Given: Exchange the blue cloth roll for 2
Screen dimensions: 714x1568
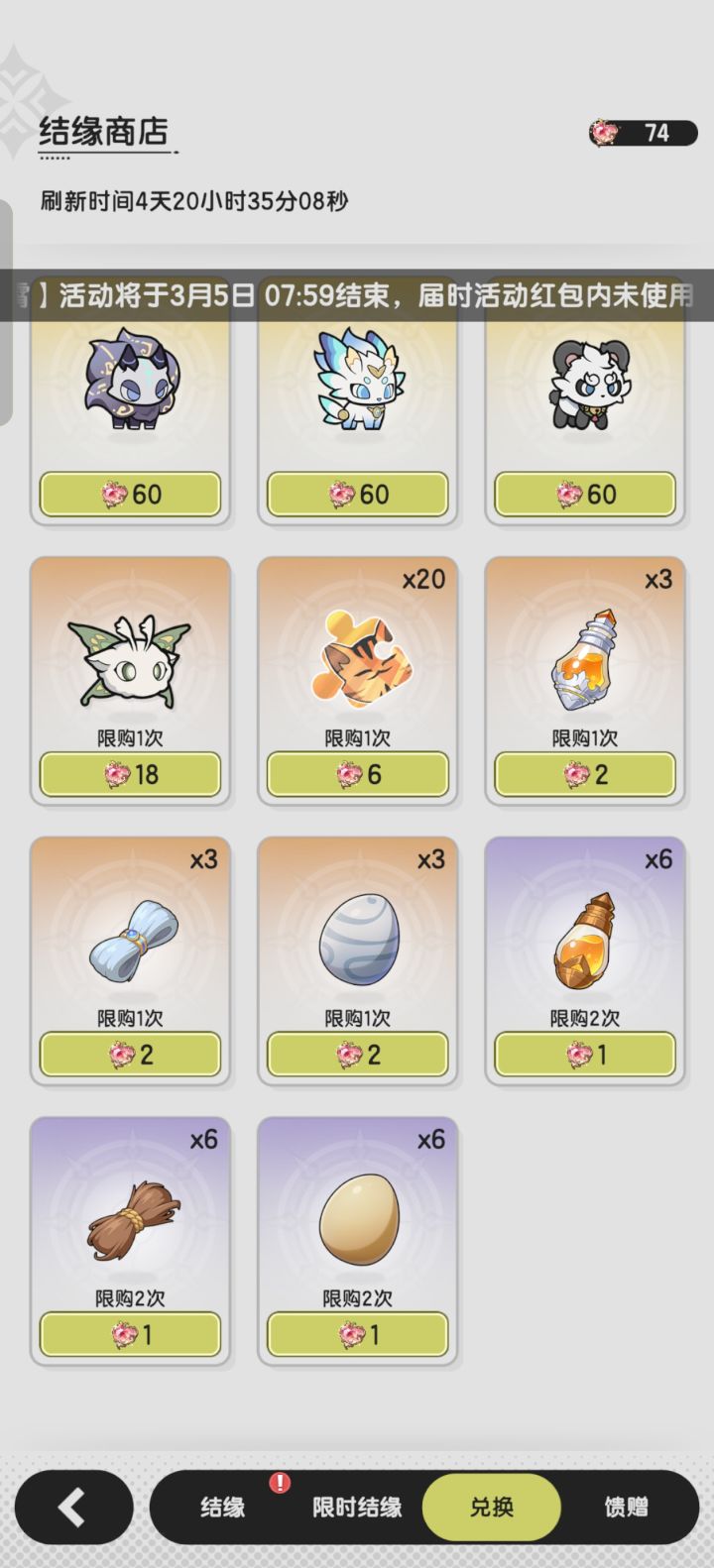Looking at the screenshot, I should click(130, 1055).
